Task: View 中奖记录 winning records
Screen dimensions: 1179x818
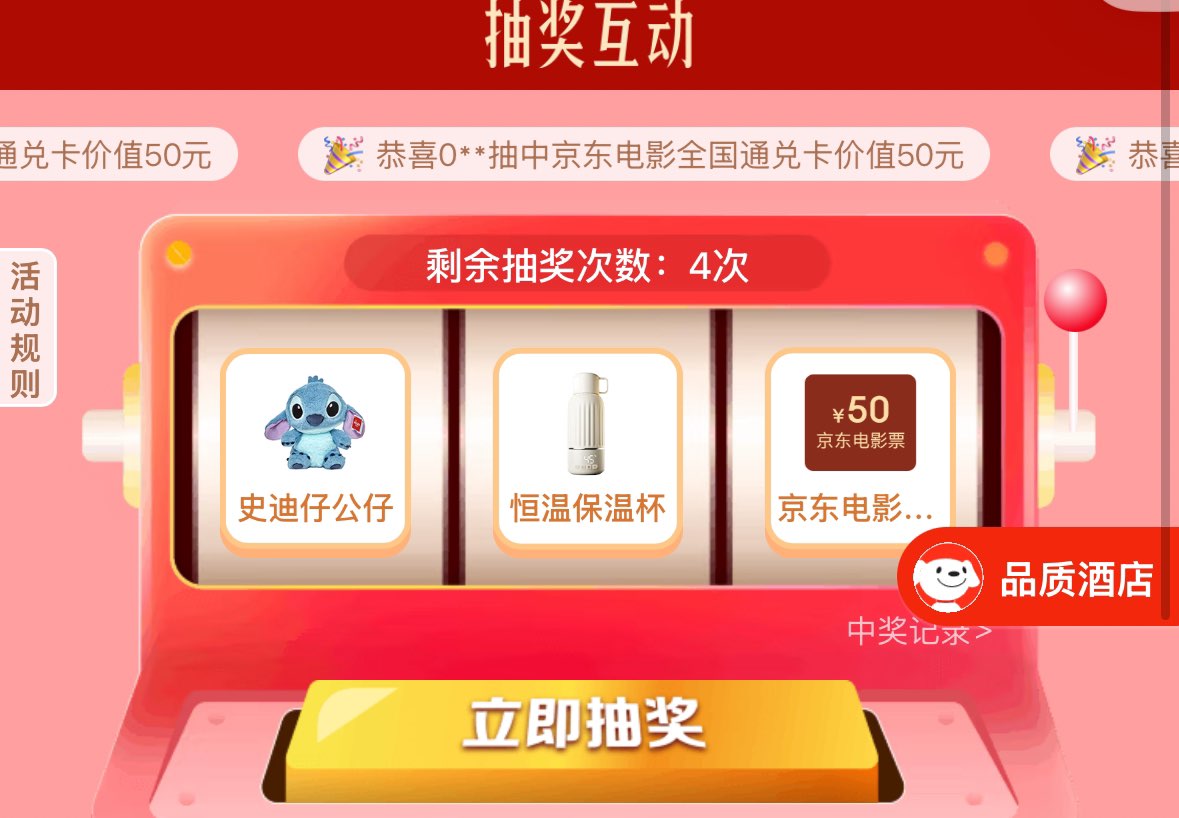Action: click(919, 632)
